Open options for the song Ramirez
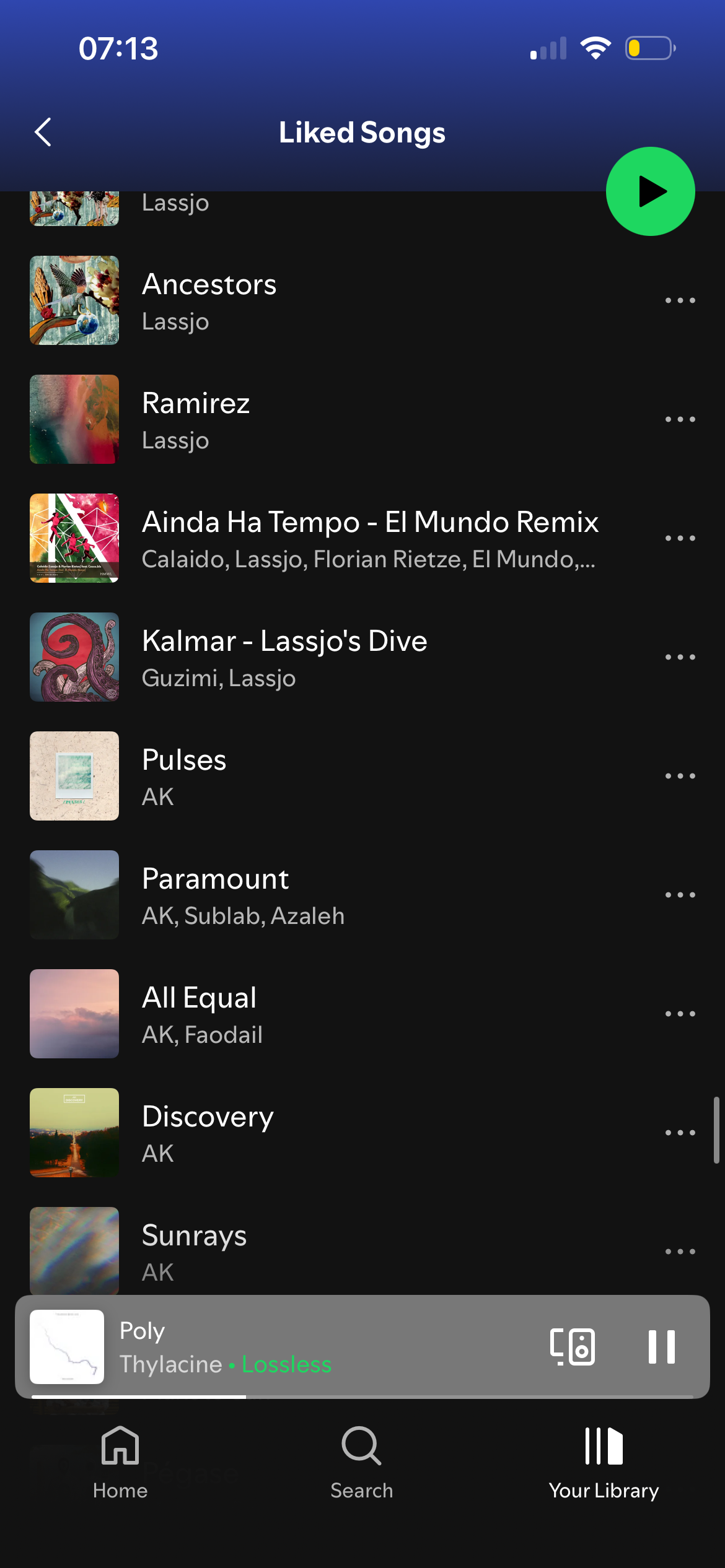725x1568 pixels. 680,420
